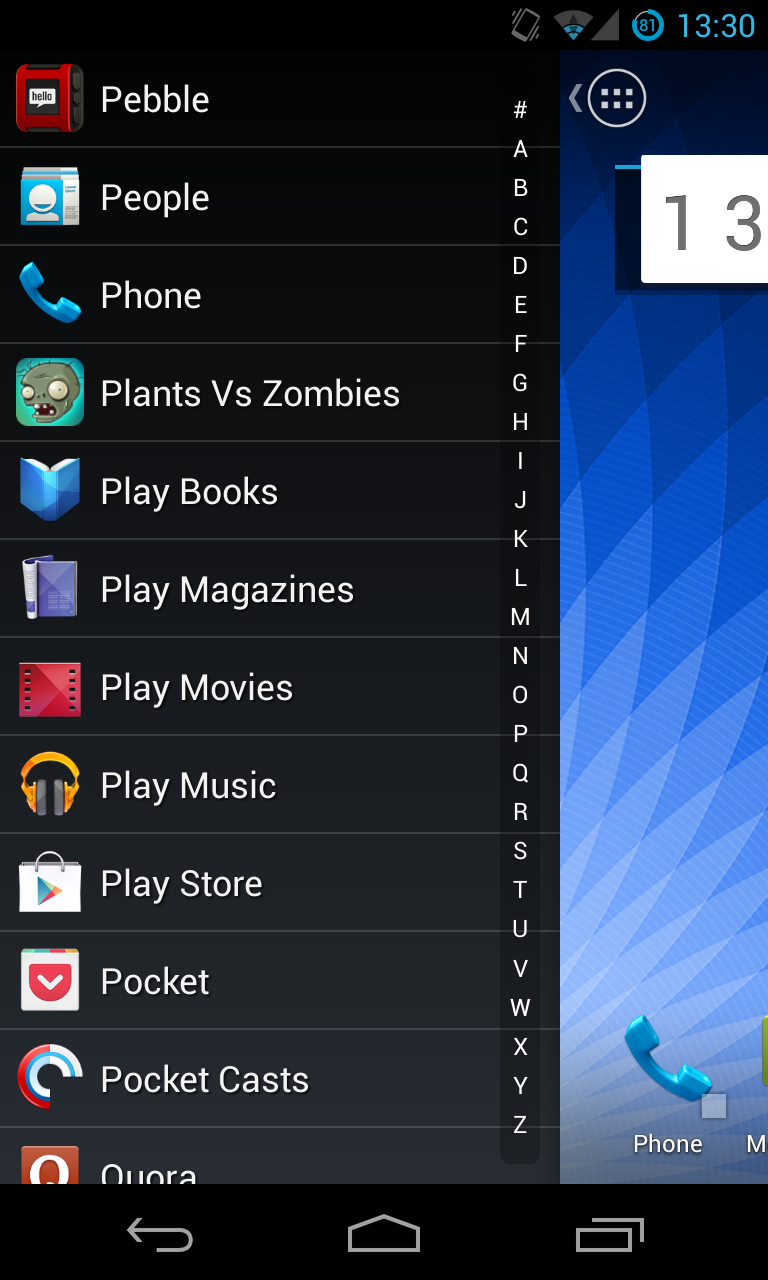Open recent apps
Screen dimensions: 768x1280
pos(610,1233)
